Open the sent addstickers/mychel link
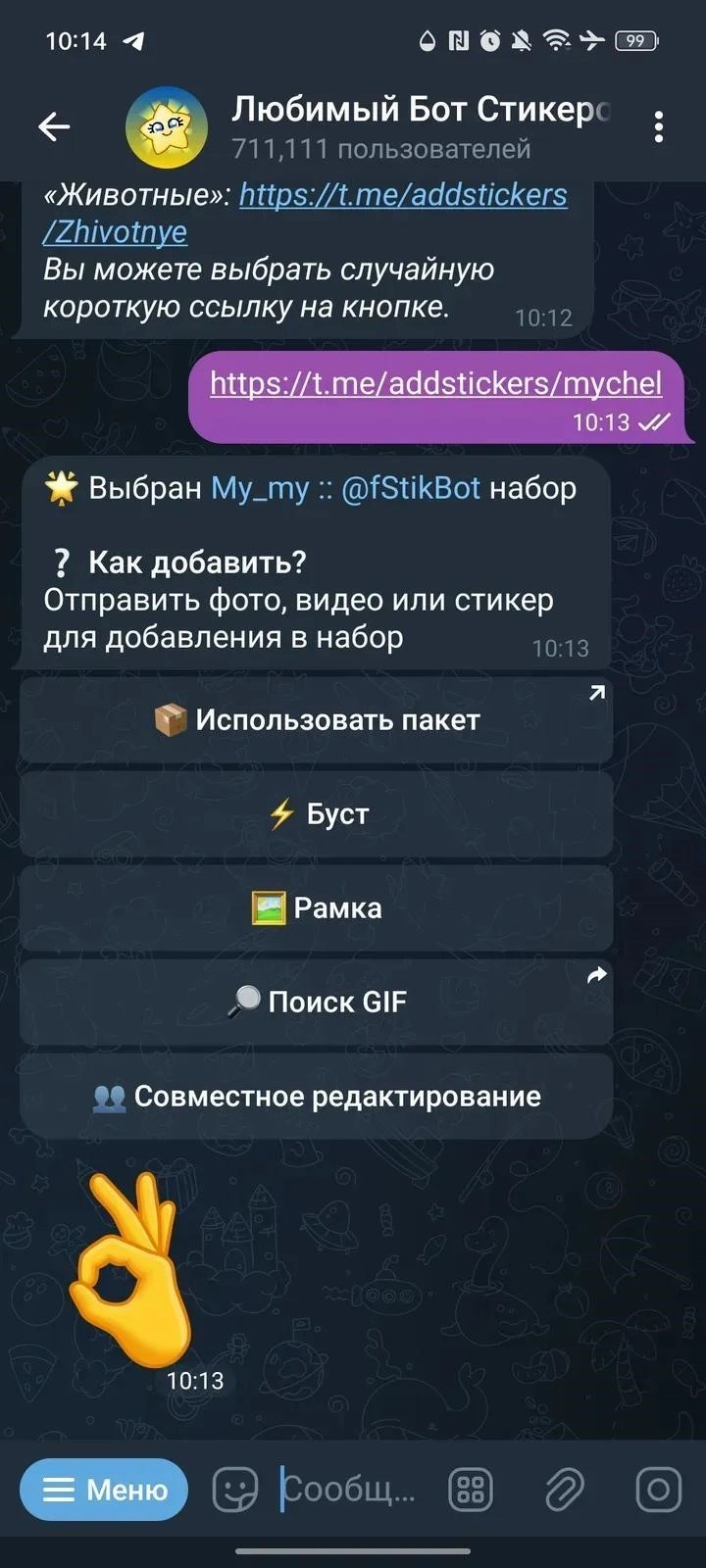The image size is (706, 1568). (x=435, y=383)
